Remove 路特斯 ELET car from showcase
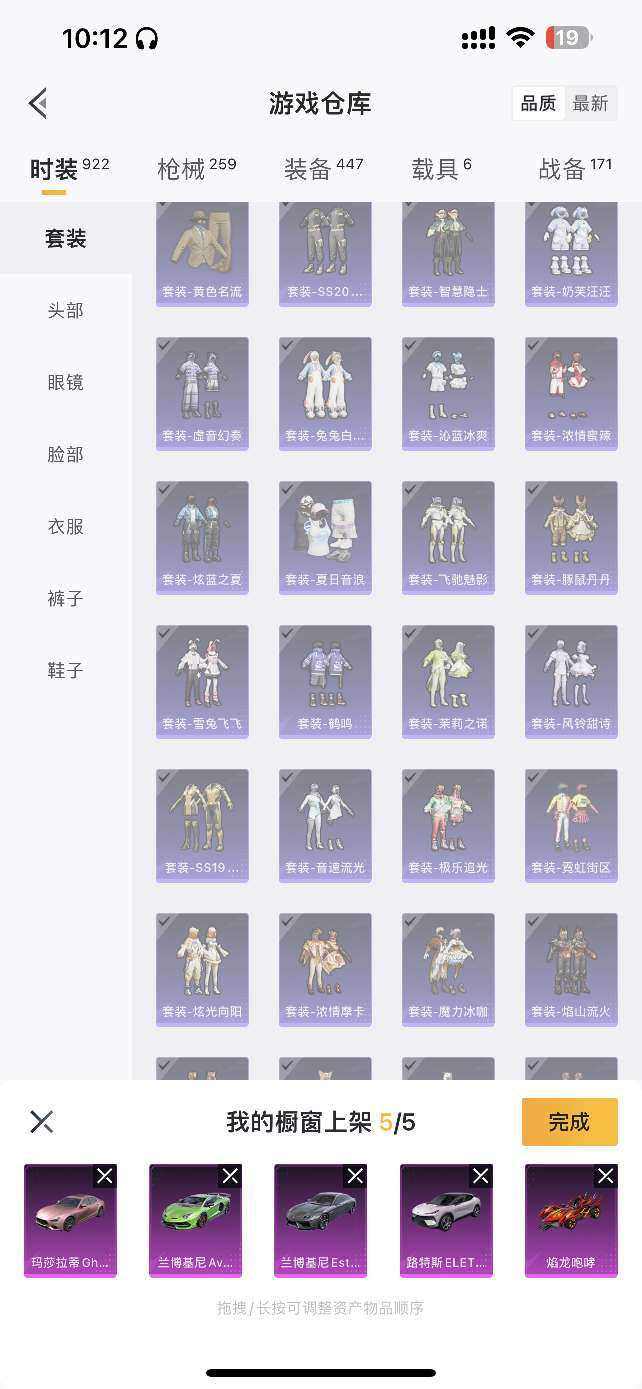The height and width of the screenshot is (1389, 642). (x=480, y=1175)
